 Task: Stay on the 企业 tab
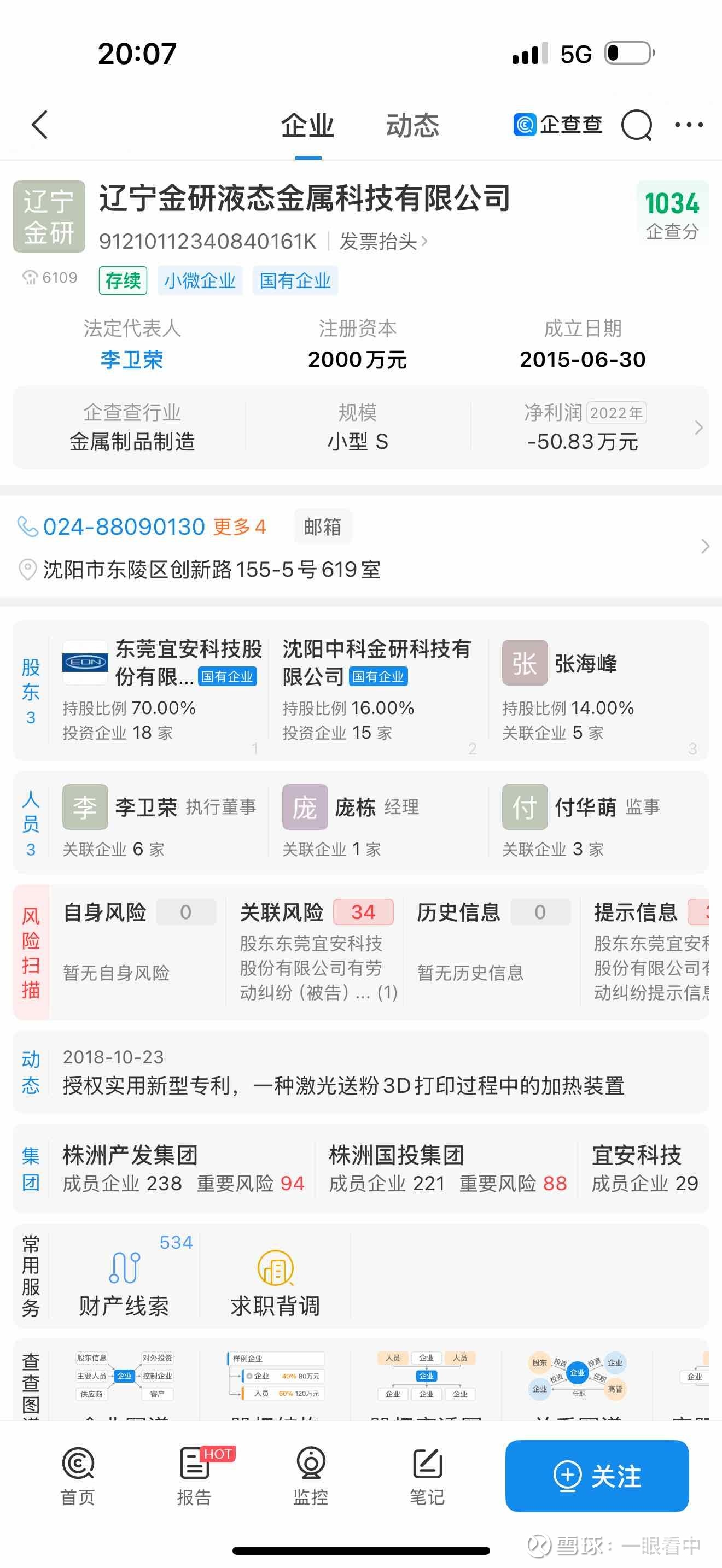point(306,125)
